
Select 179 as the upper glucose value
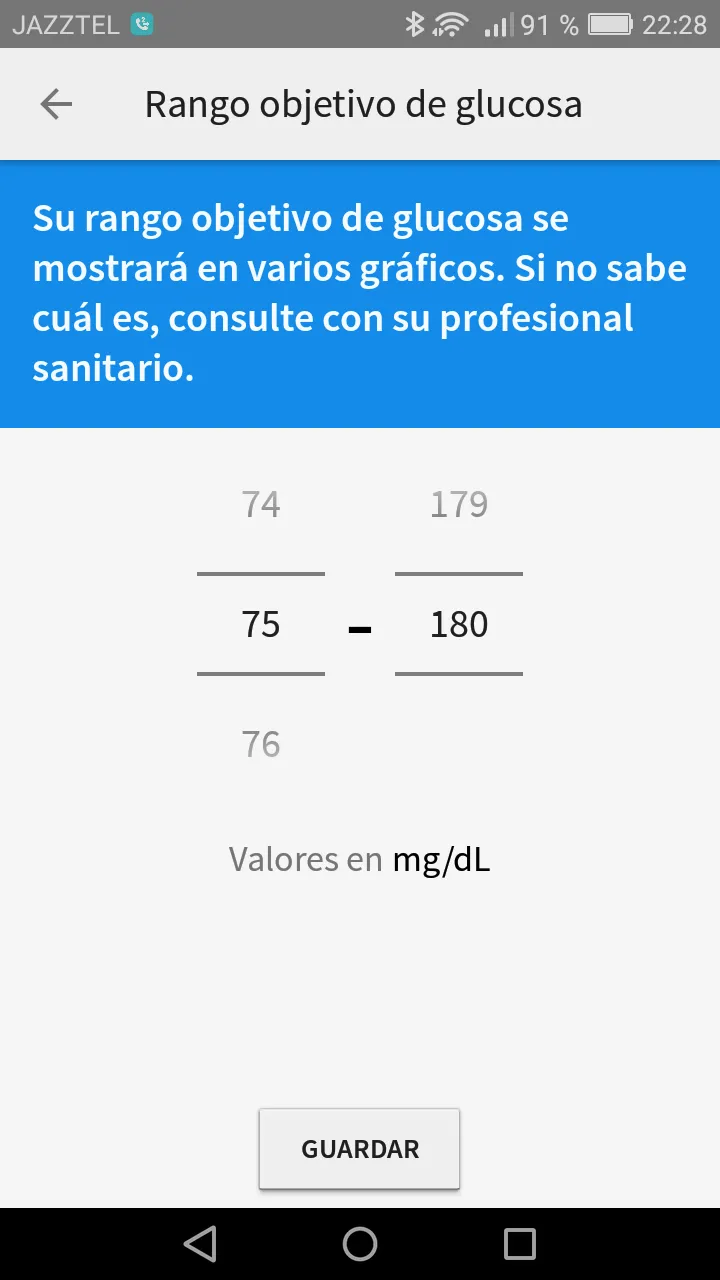458,504
